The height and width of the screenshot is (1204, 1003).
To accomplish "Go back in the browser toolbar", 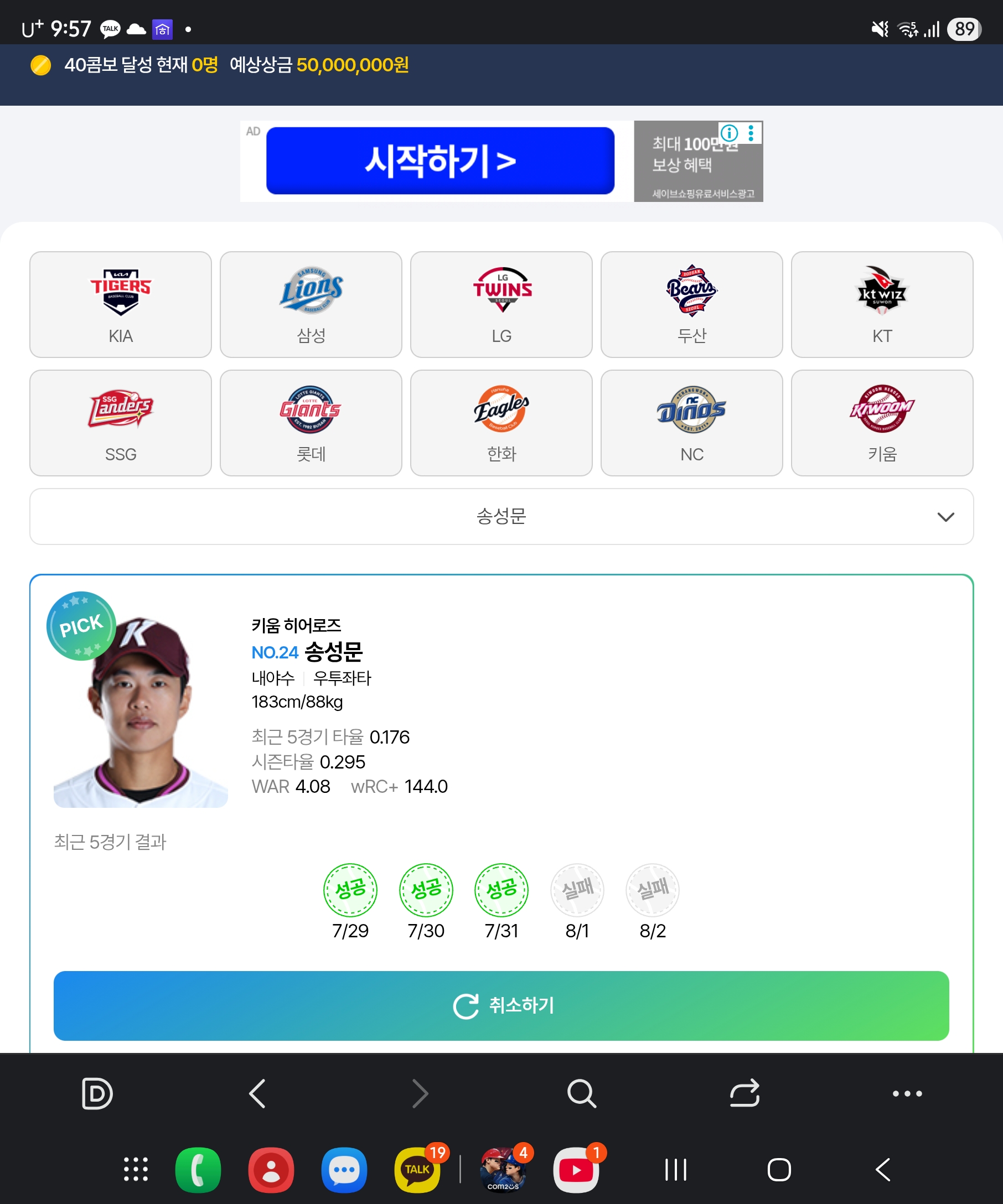I will (x=257, y=1093).
